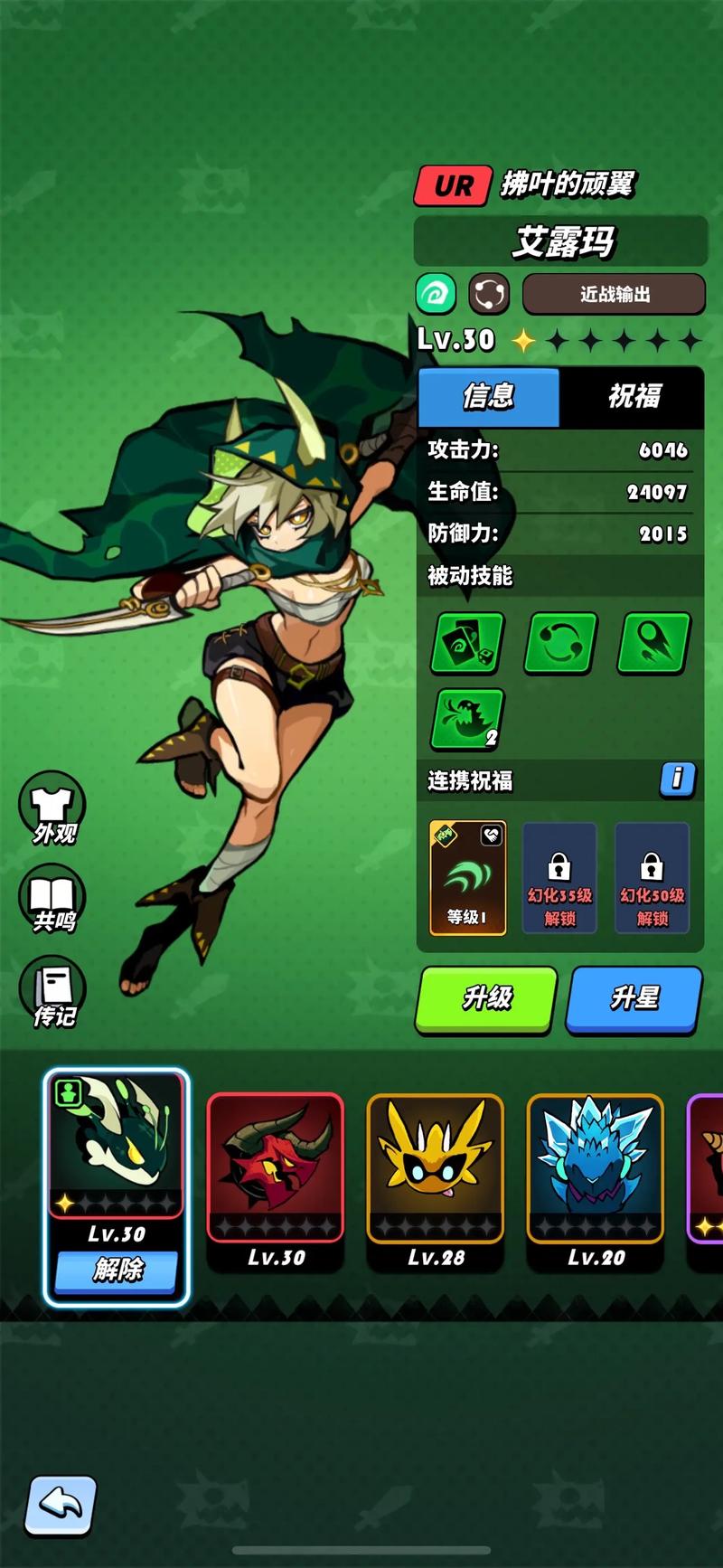Tap the green wind element icon
This screenshot has height=1568, width=723.
pos(435,294)
